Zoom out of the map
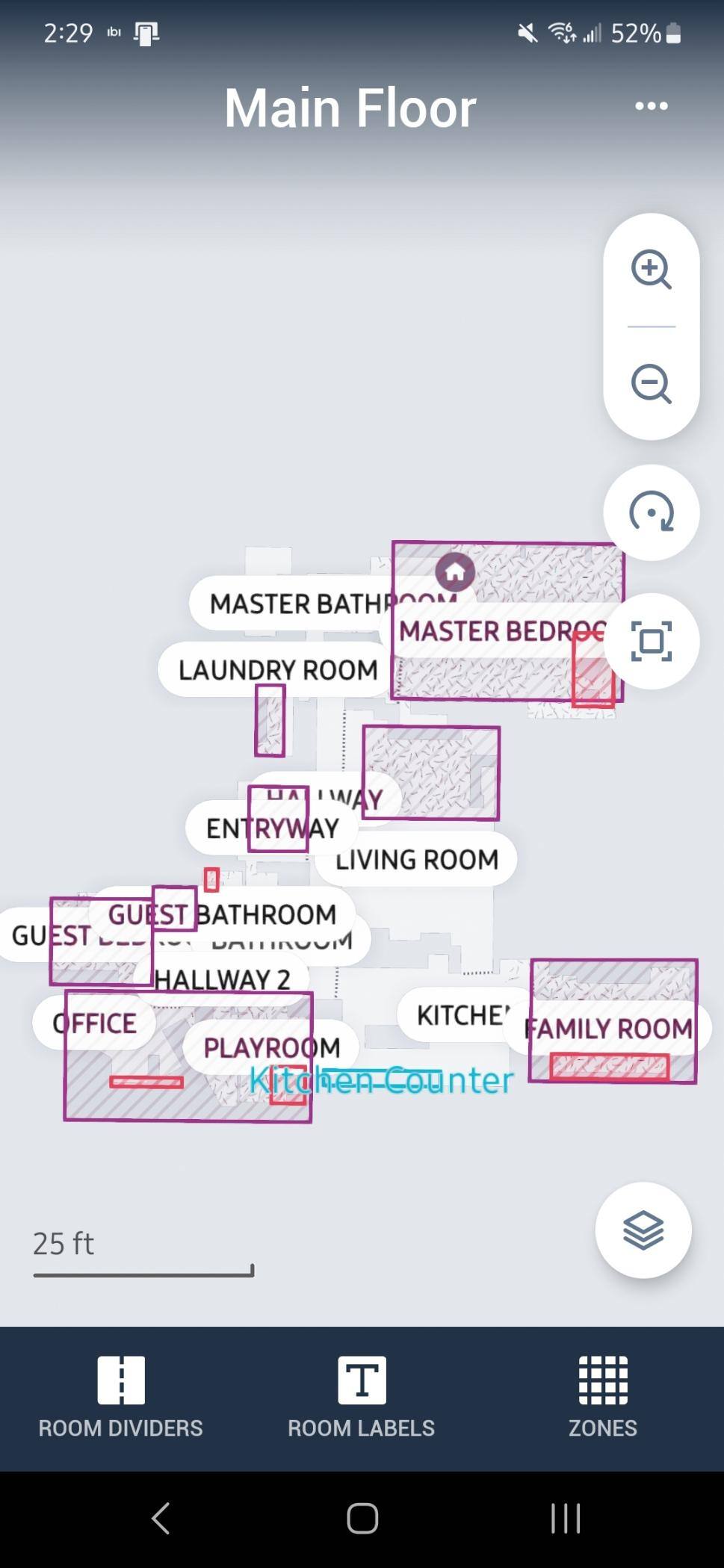 [x=651, y=384]
